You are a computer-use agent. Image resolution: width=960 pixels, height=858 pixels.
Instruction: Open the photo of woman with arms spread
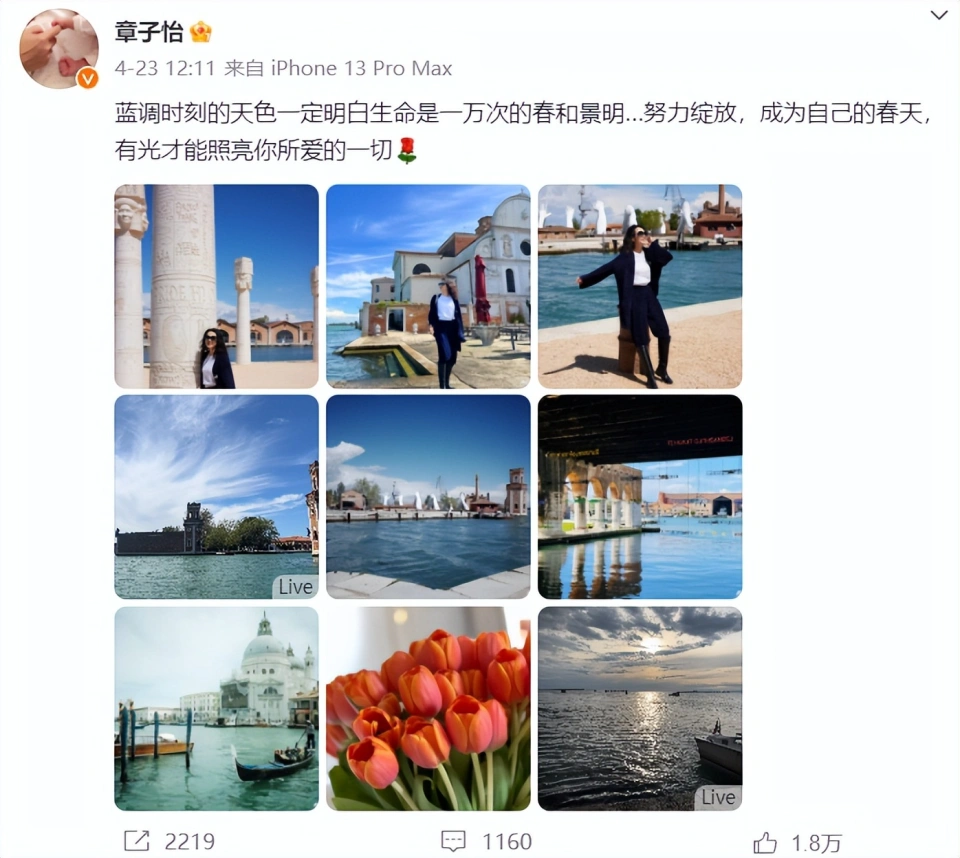point(640,286)
